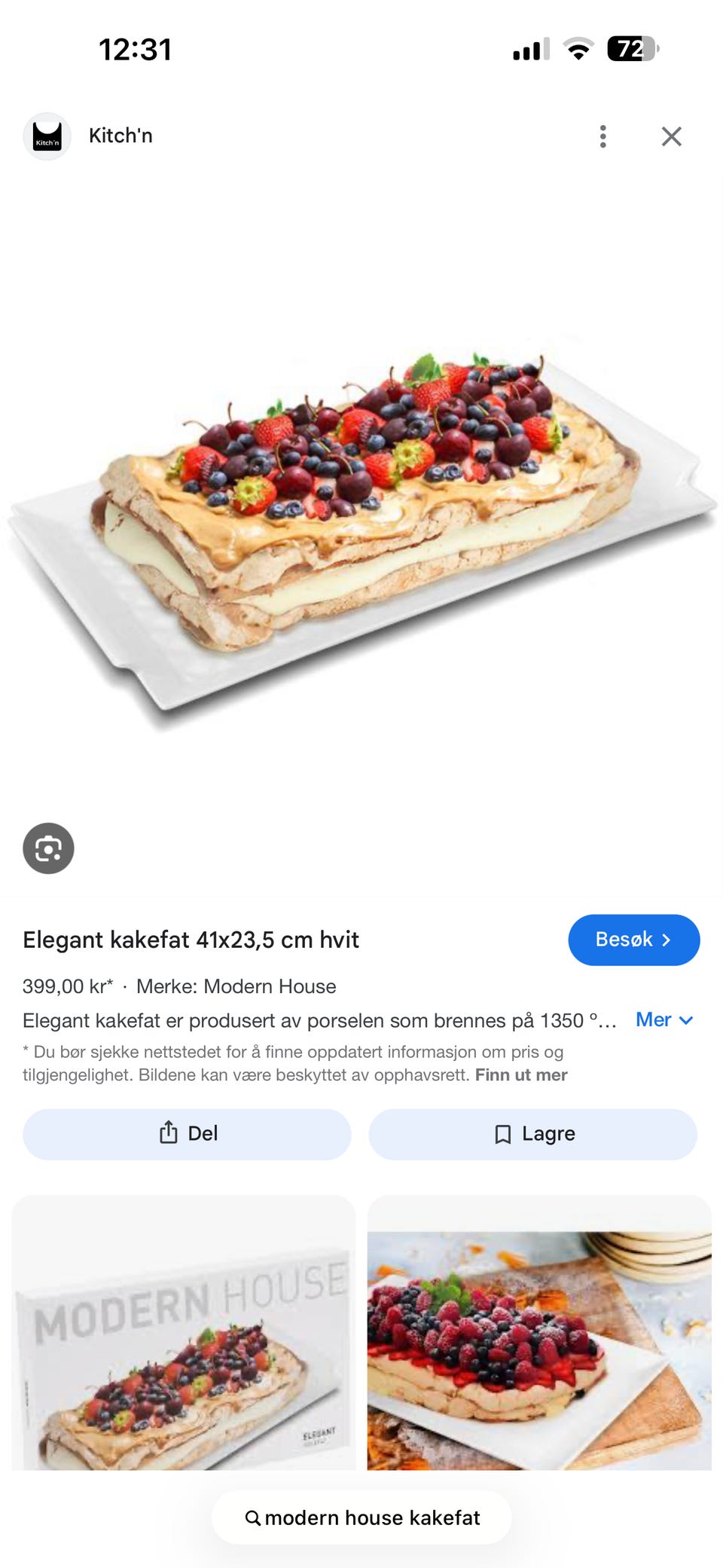Tap the bookmark icon inside Lagre

pyautogui.click(x=503, y=1133)
